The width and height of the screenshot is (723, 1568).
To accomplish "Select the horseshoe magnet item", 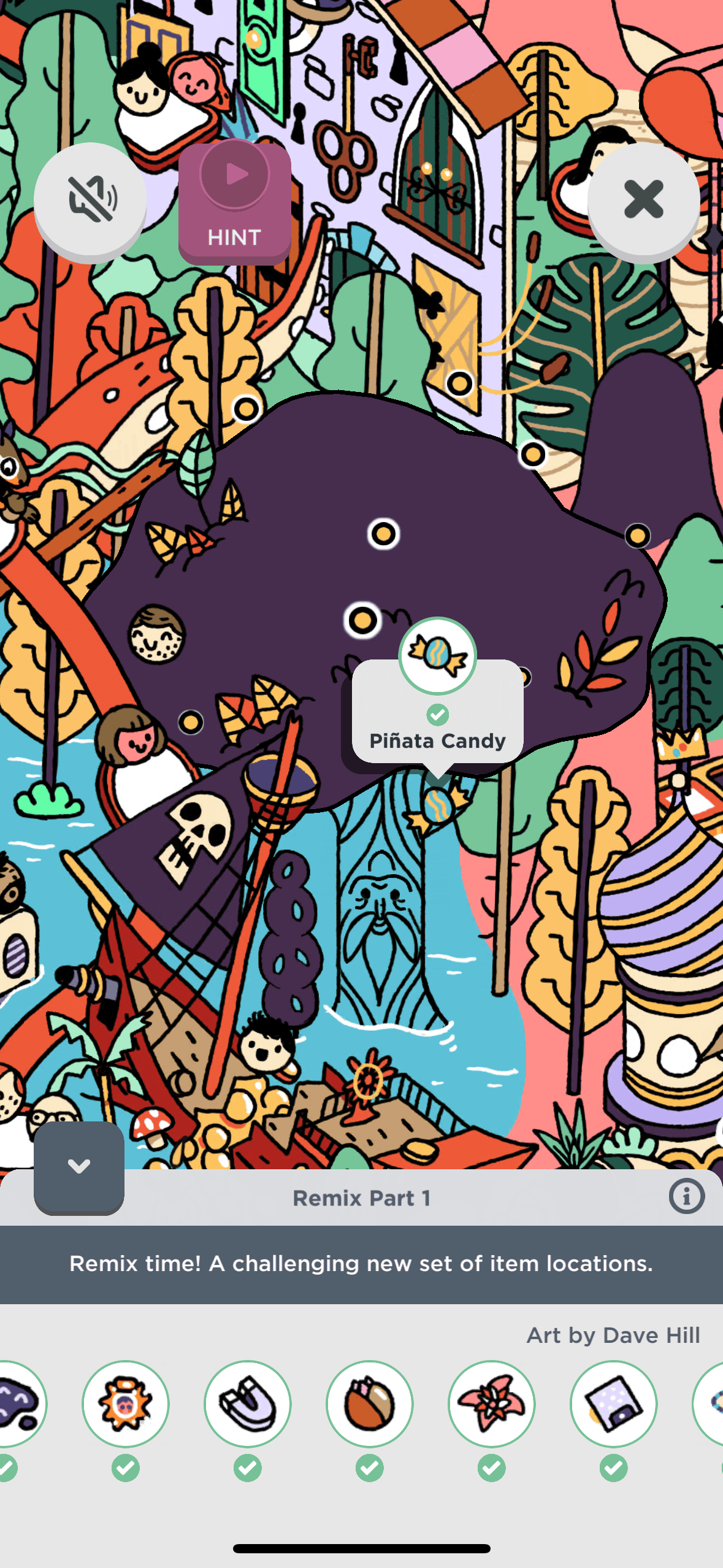I will tap(247, 1403).
